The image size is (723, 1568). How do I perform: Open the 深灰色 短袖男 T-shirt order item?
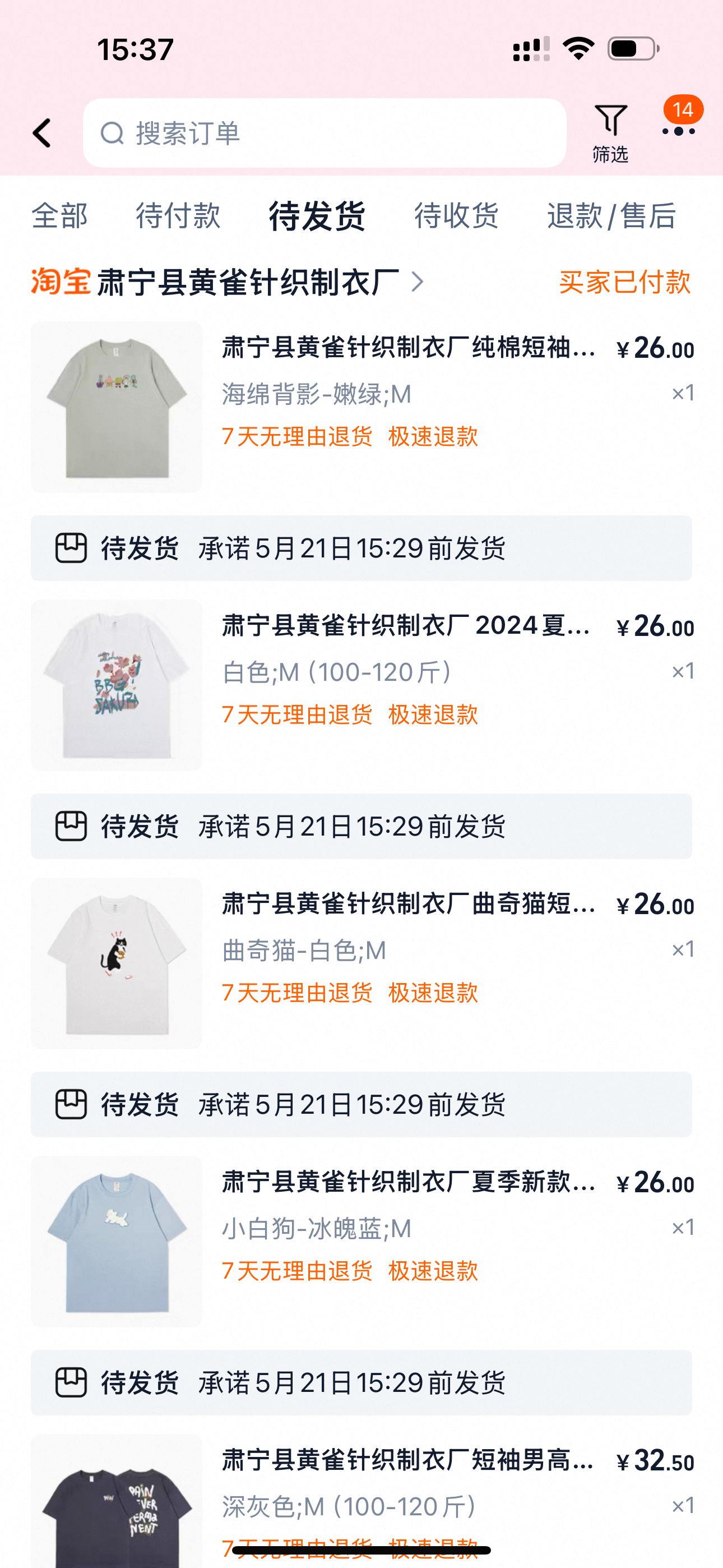(x=361, y=1501)
